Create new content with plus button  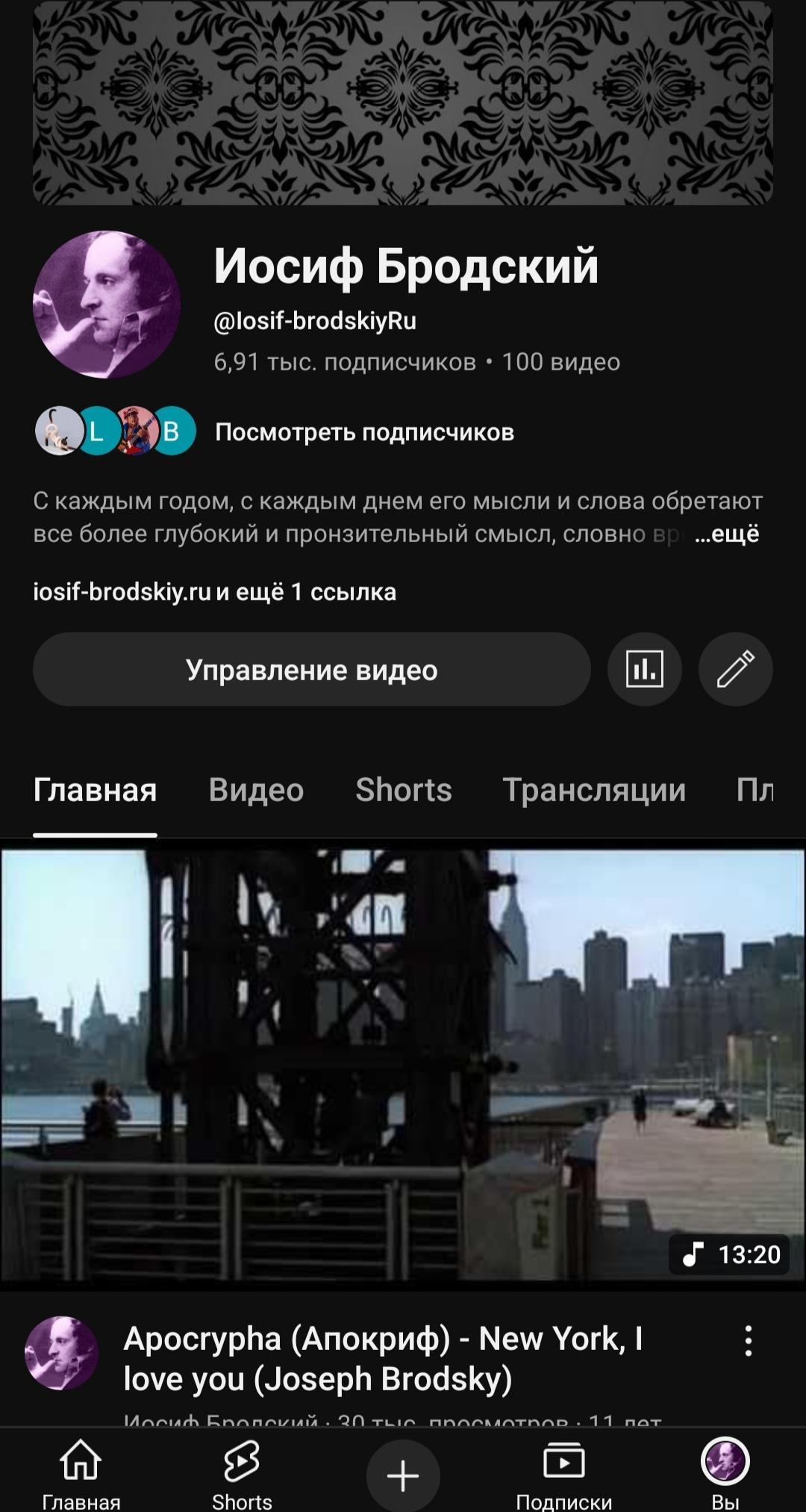point(403,1475)
